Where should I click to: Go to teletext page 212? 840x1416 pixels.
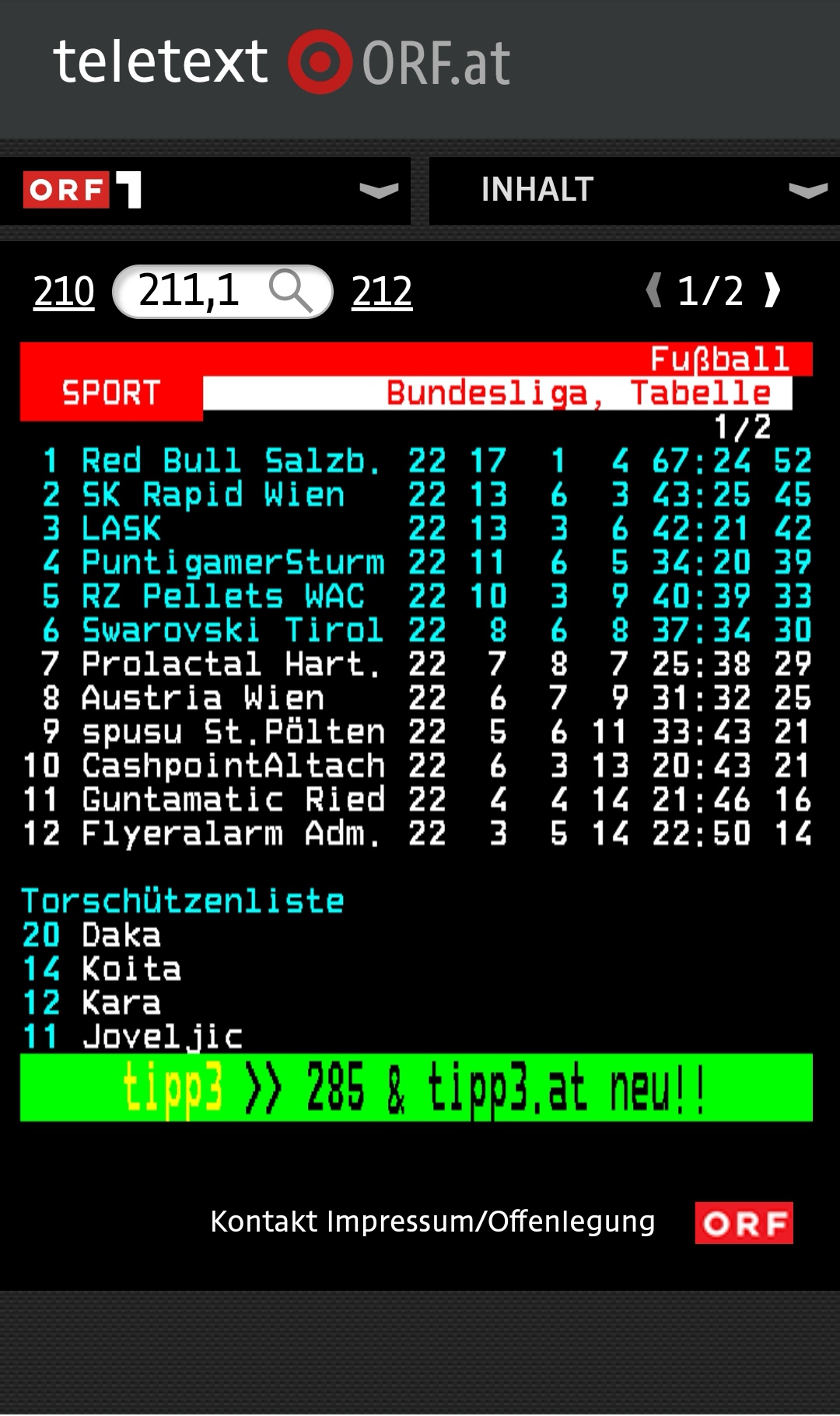tap(382, 292)
